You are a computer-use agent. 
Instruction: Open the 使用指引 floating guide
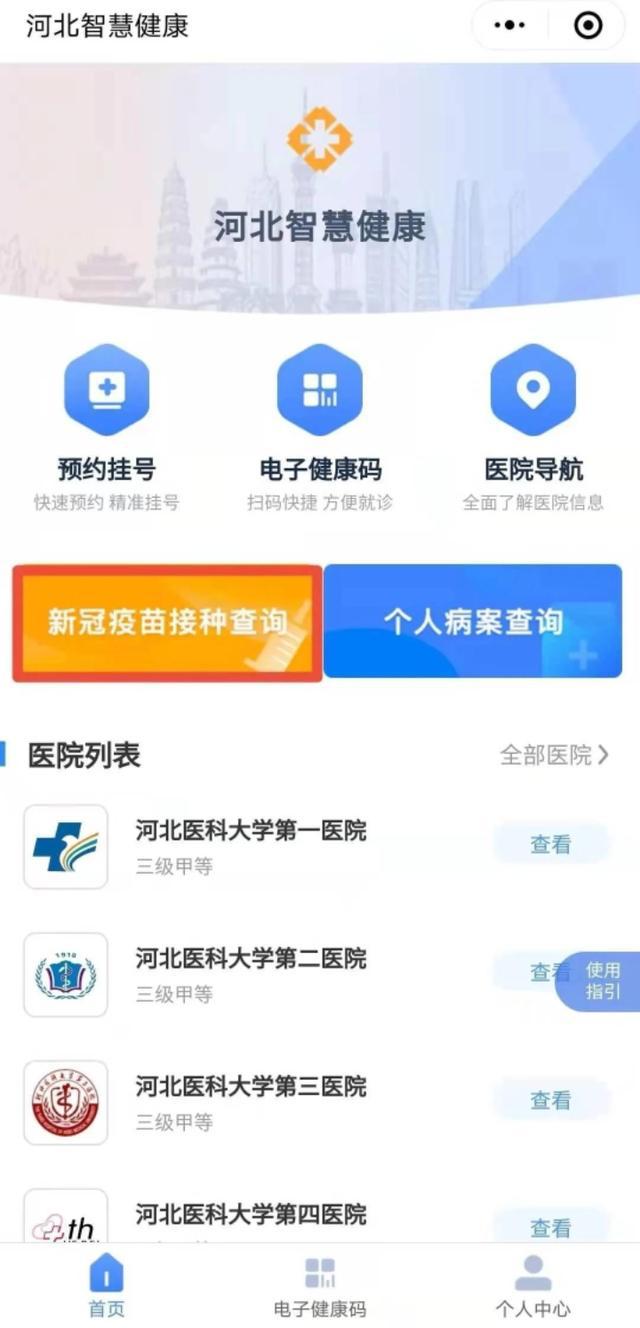point(603,981)
